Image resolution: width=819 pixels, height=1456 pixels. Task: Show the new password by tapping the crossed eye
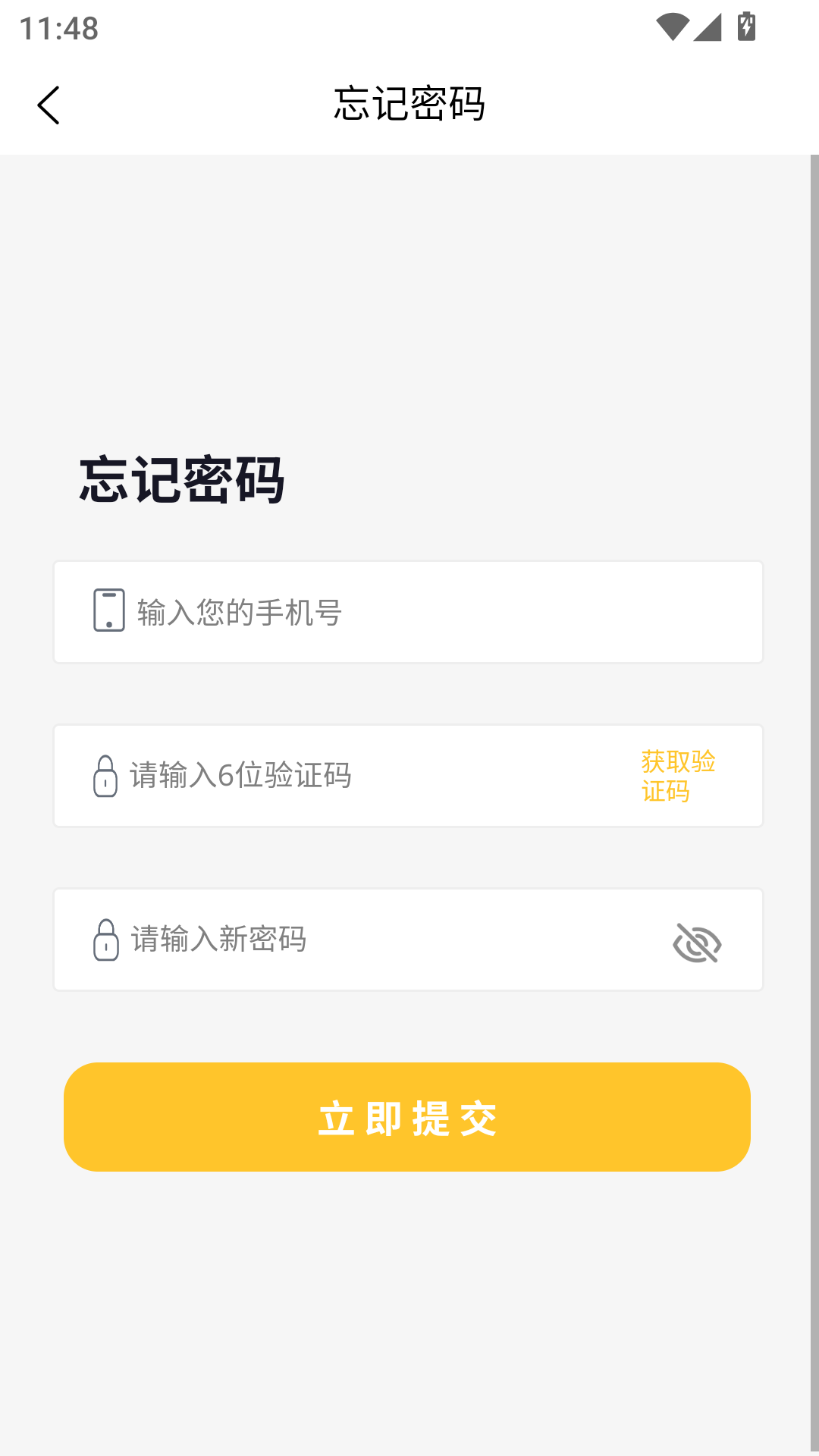coord(696,941)
